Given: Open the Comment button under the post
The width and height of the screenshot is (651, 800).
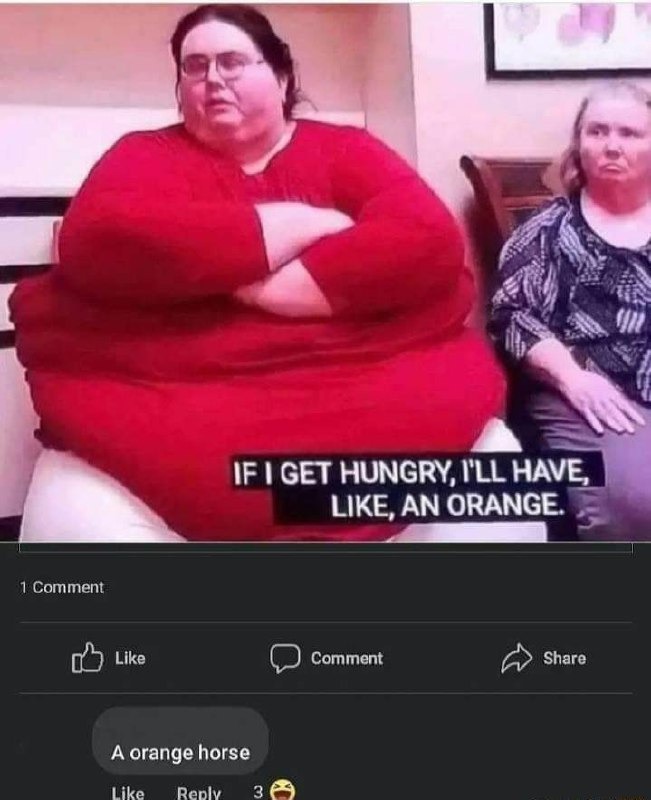Looking at the screenshot, I should [326, 658].
